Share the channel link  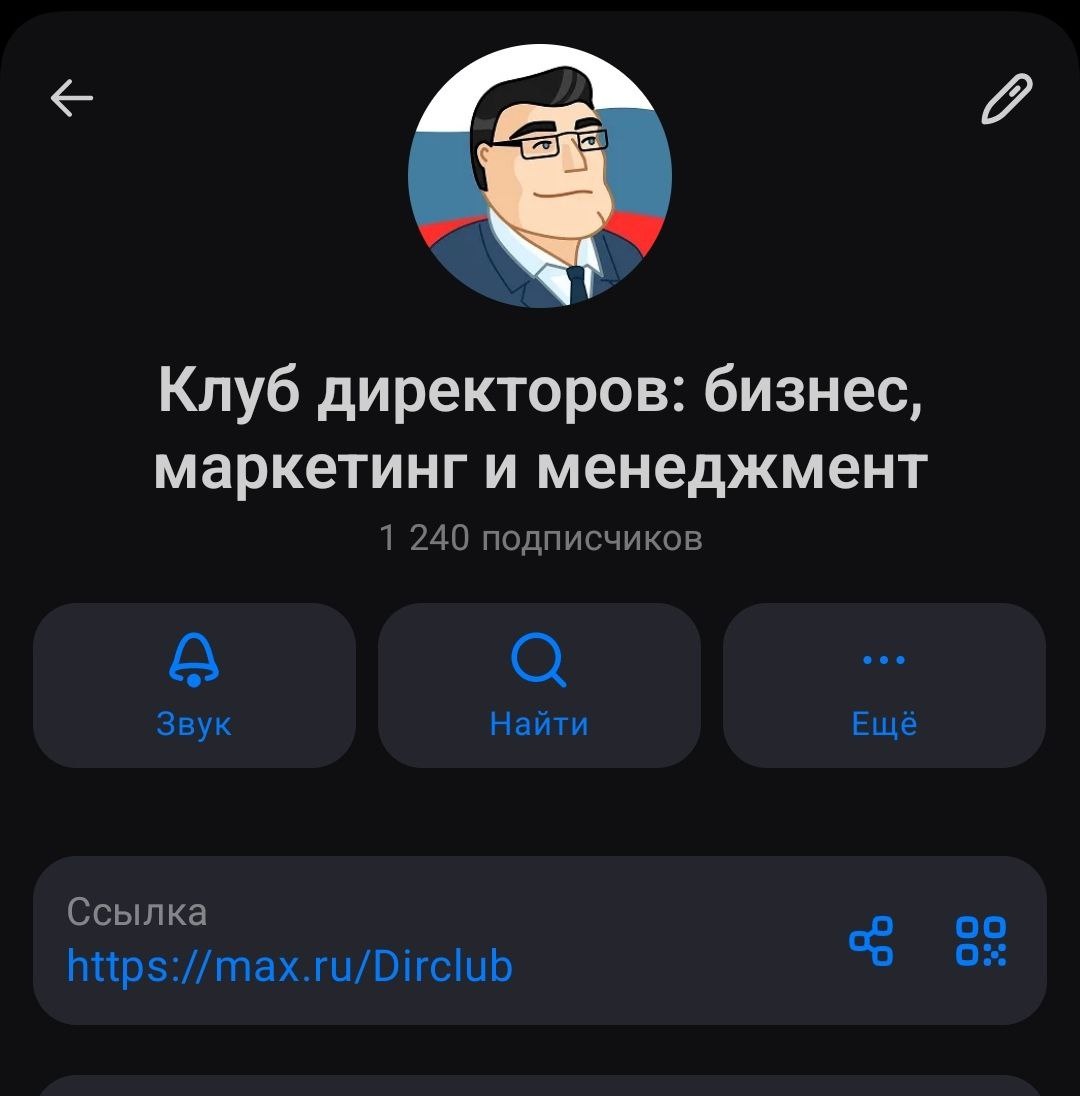pos(871,941)
